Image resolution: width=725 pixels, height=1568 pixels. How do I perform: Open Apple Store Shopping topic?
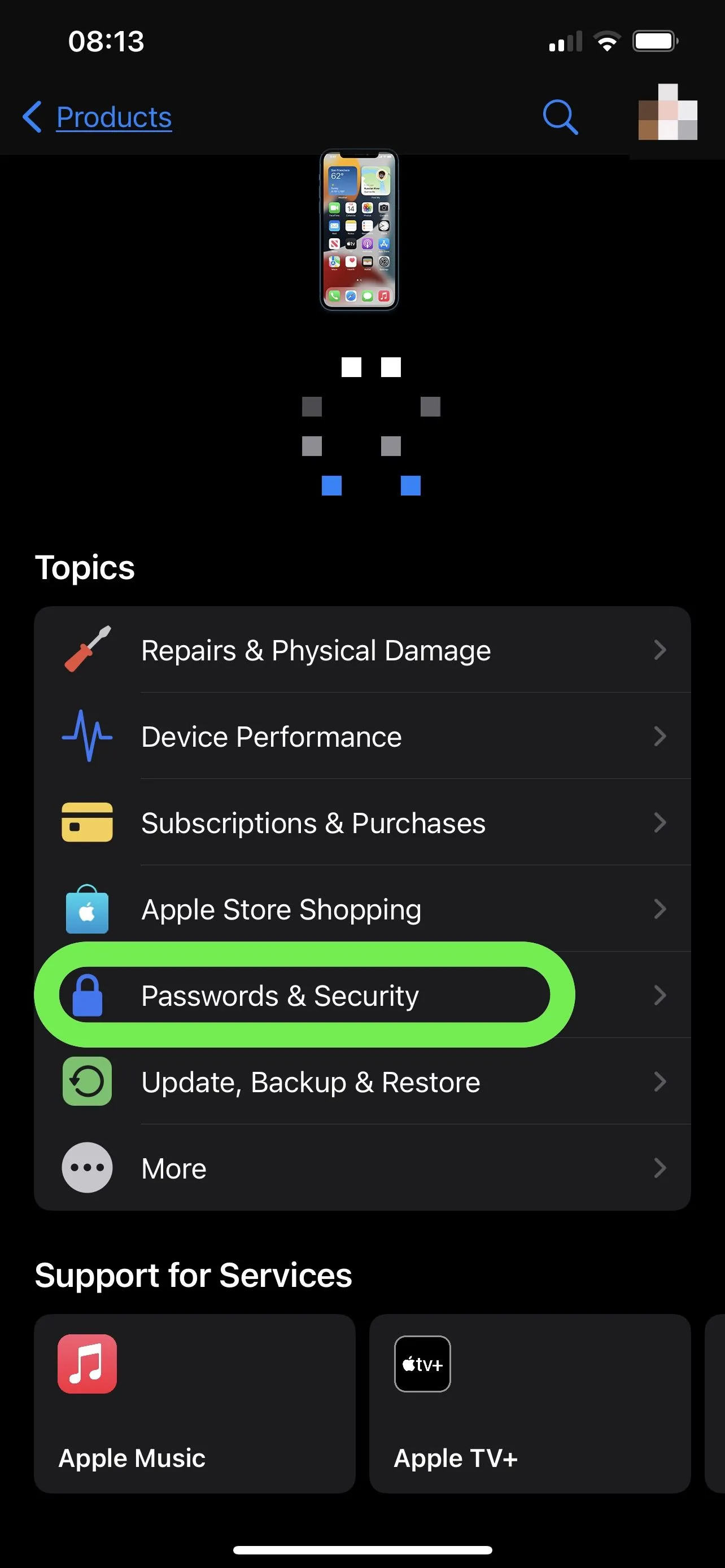click(x=362, y=909)
